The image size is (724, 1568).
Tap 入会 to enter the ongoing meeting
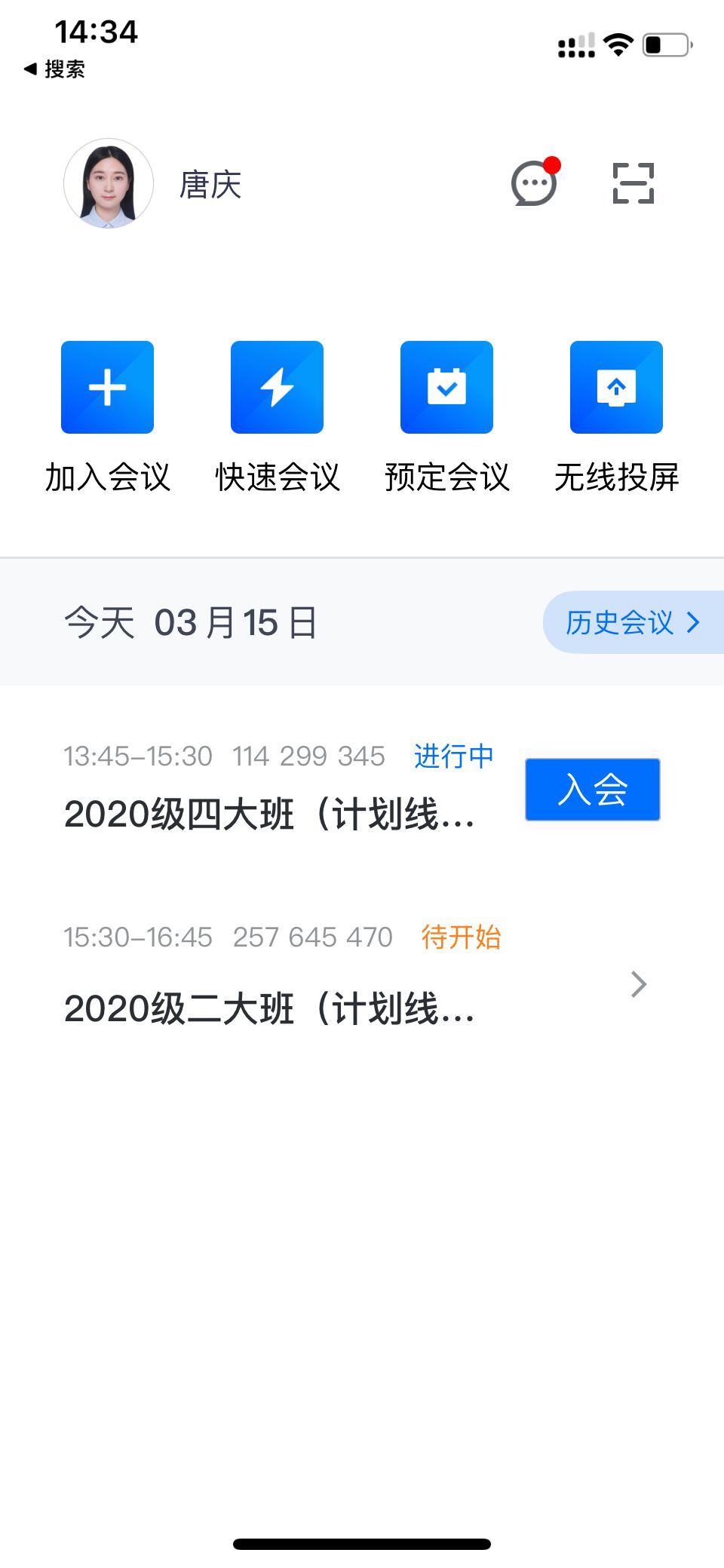coord(592,790)
